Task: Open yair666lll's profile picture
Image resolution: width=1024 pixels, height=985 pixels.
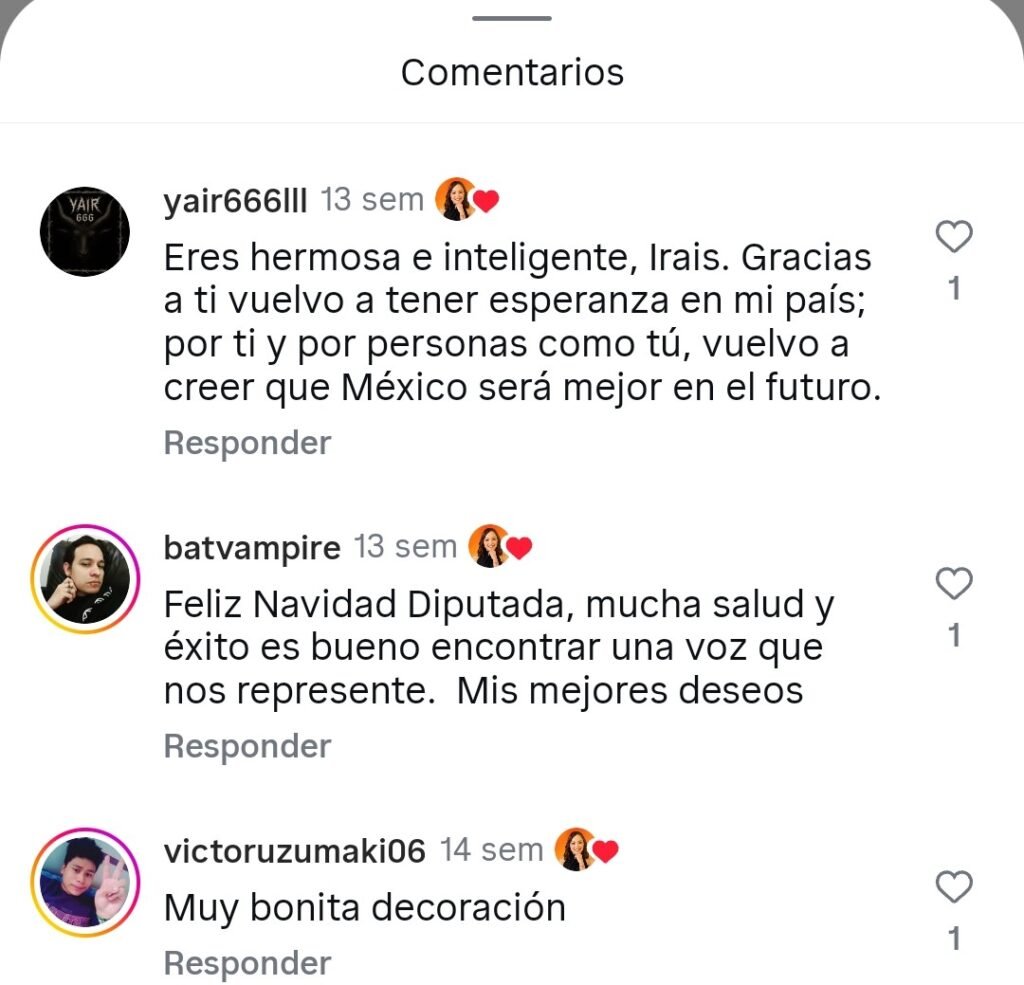Action: pyautogui.click(x=85, y=231)
